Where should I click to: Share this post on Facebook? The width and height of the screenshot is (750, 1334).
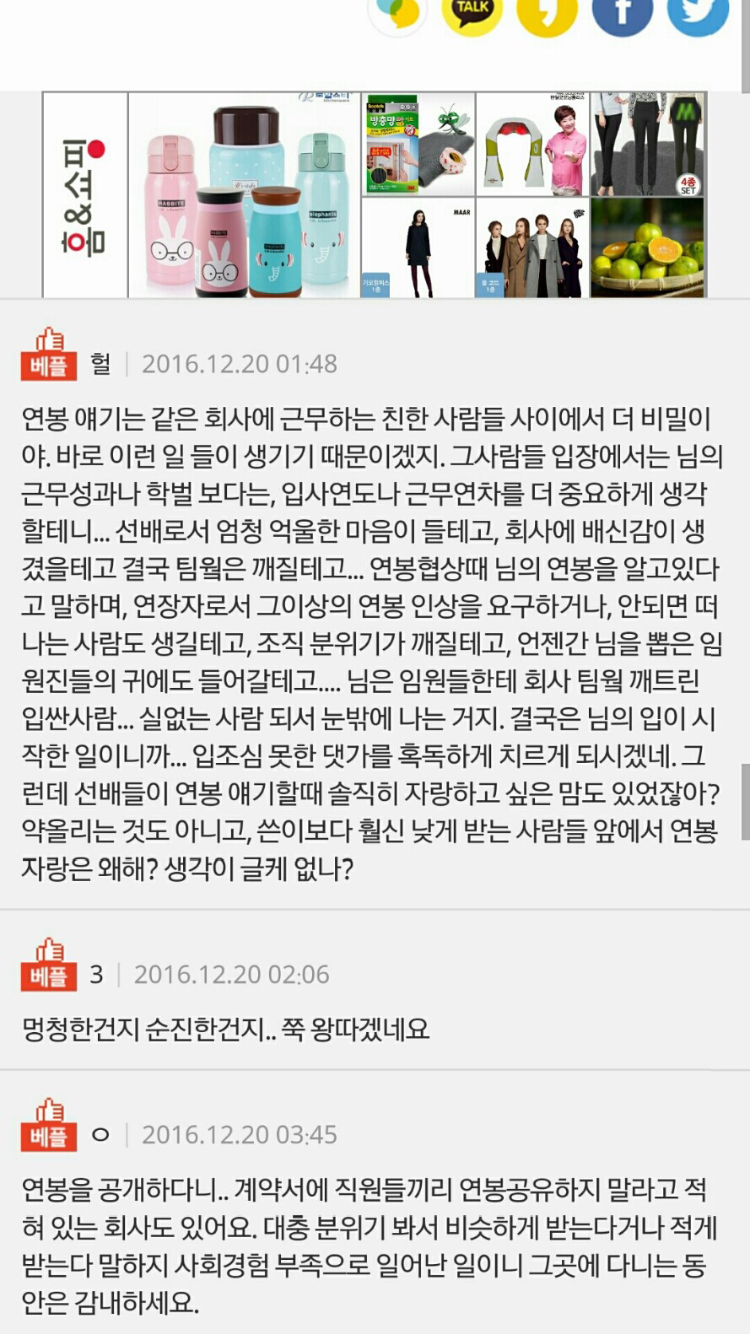[x=622, y=12]
